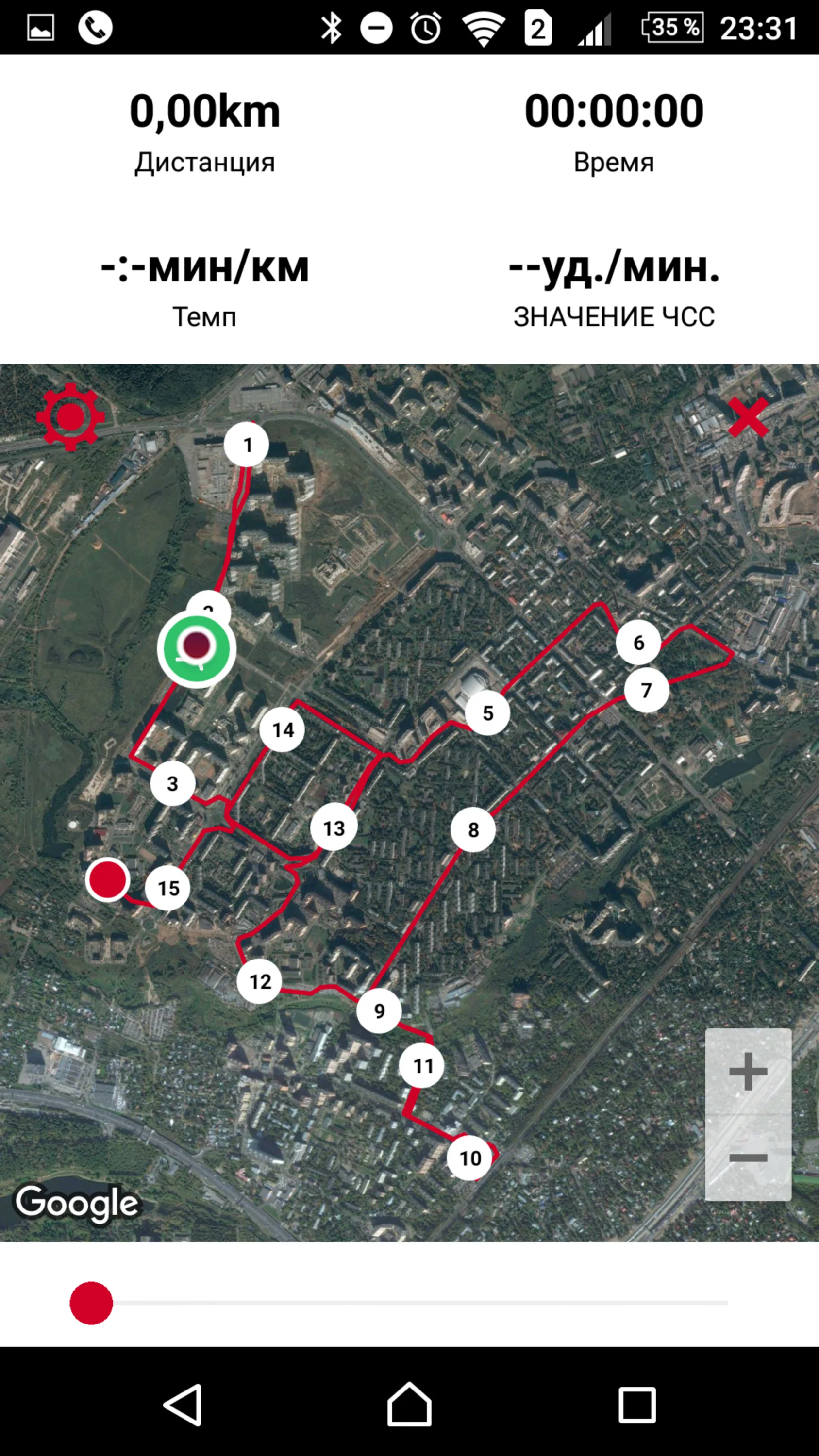Go back using the system back button
The image size is (819, 1456).
pos(183,1405)
